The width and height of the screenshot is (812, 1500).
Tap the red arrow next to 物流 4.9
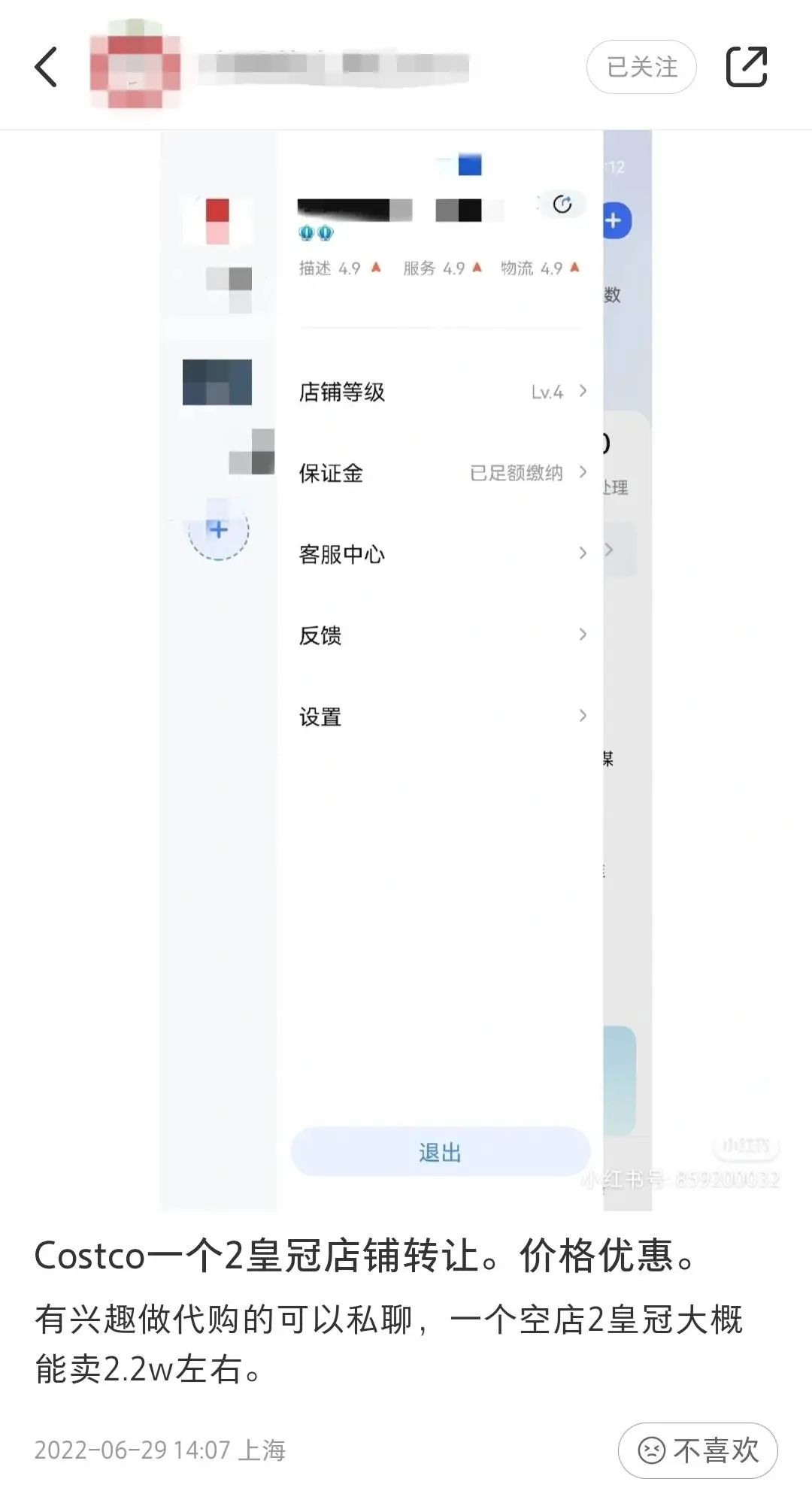click(x=572, y=267)
